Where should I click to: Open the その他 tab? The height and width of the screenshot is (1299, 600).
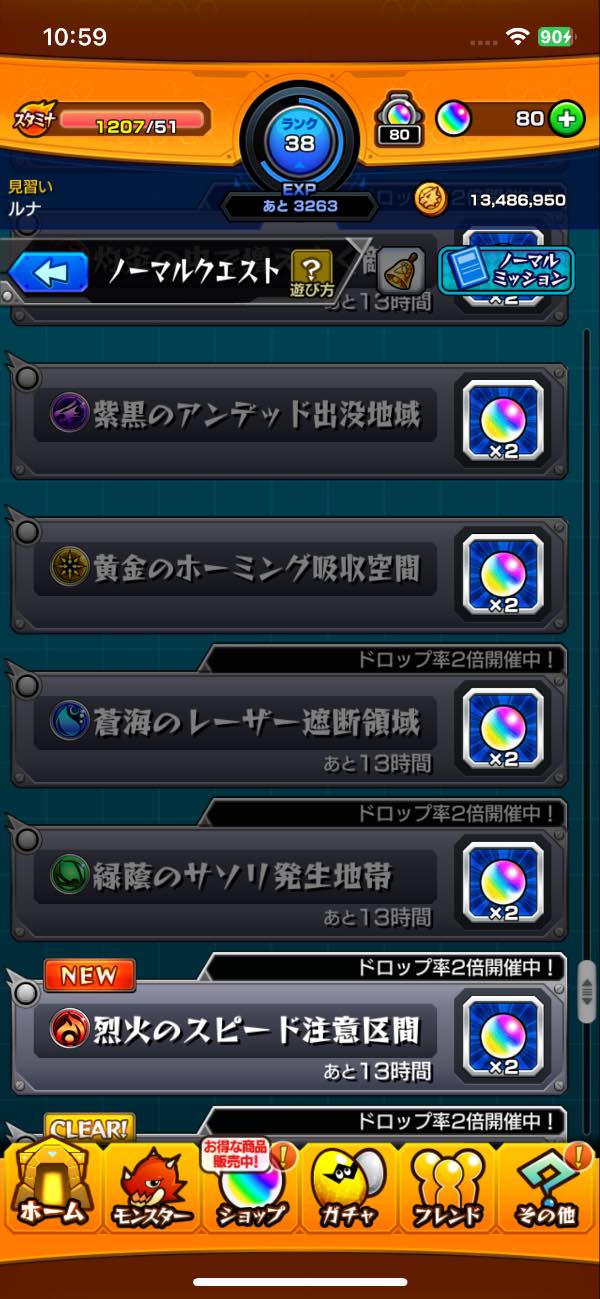(547, 1190)
